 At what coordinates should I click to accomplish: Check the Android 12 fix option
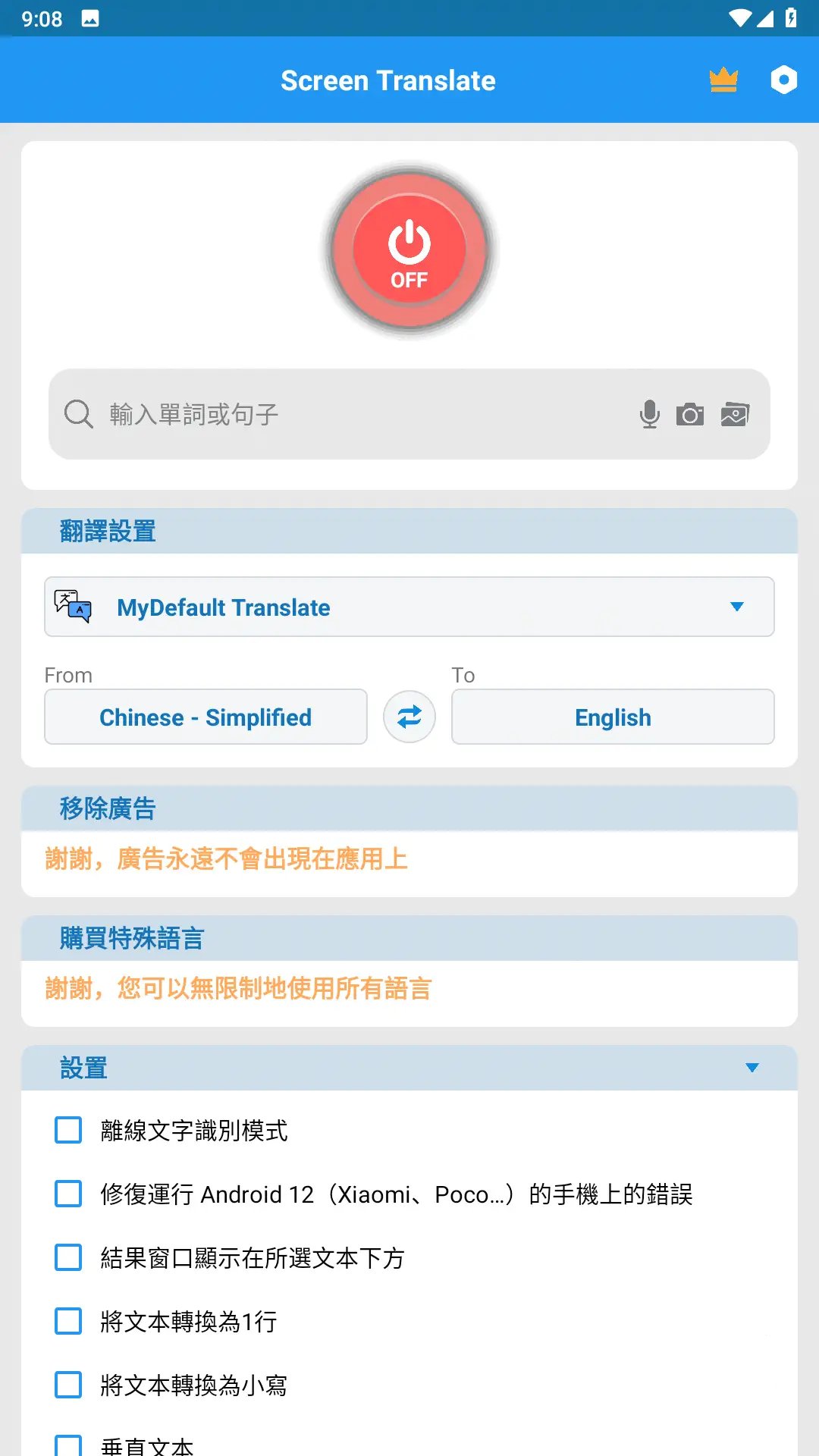(x=68, y=1194)
